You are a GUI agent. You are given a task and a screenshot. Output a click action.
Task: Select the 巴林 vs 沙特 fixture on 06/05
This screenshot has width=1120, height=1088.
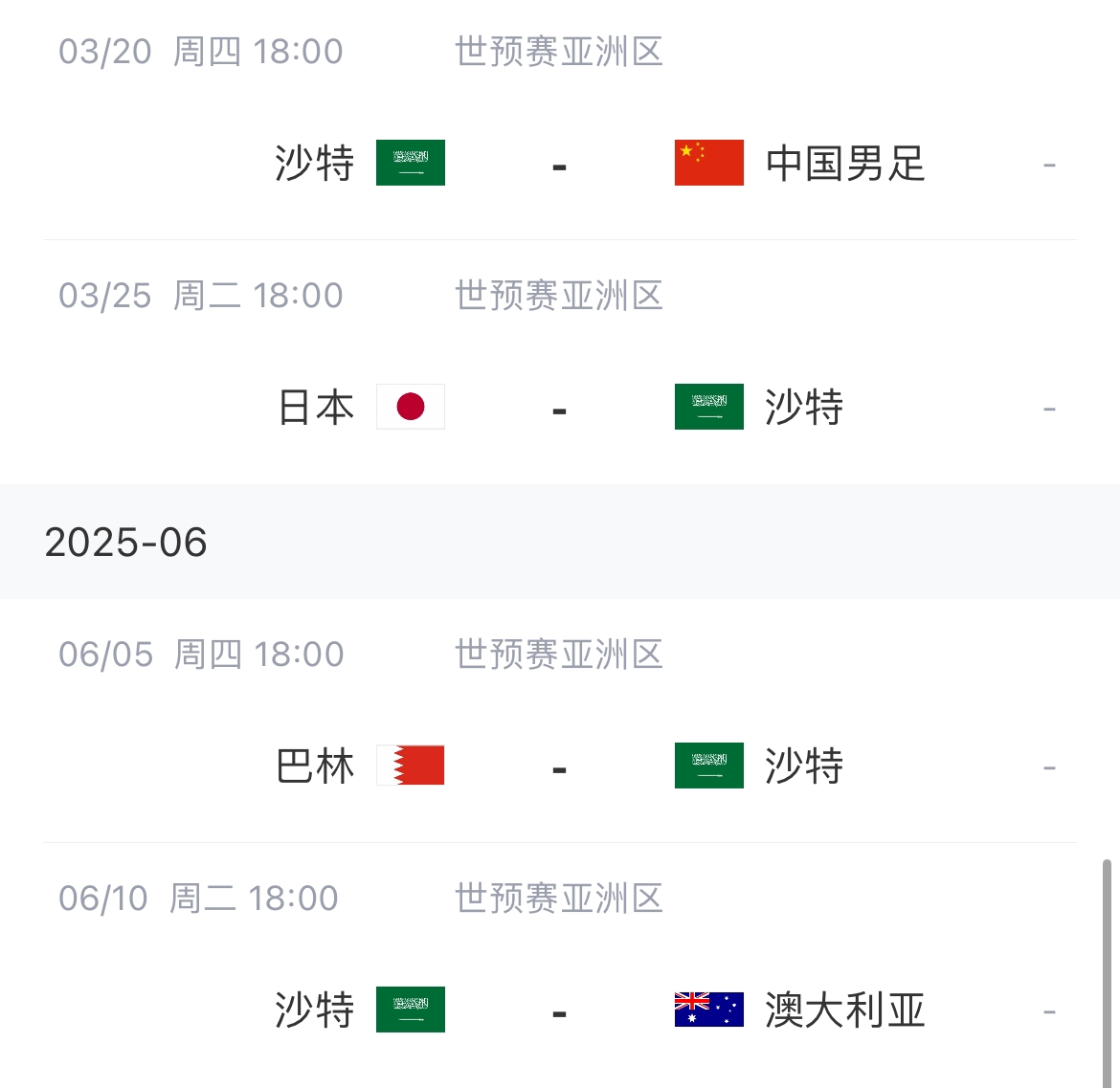point(559,766)
